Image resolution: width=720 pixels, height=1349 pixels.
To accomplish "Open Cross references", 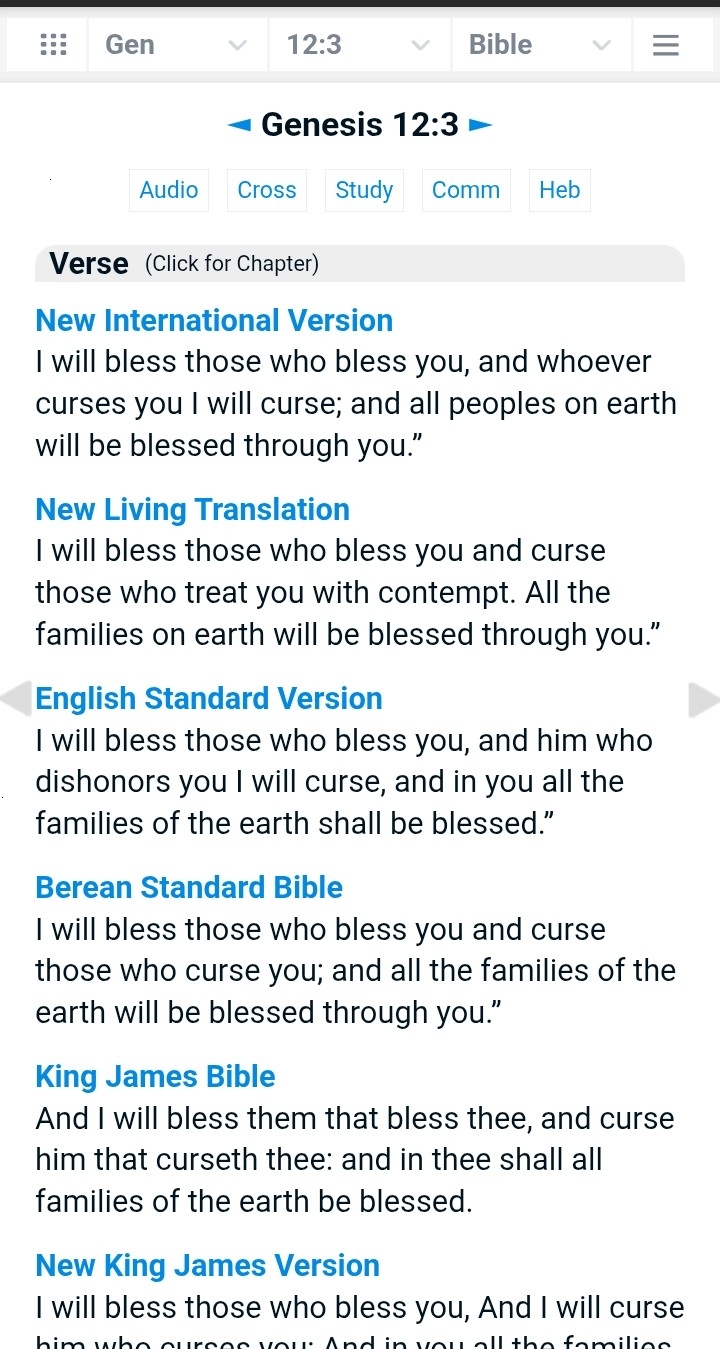I will point(267,190).
